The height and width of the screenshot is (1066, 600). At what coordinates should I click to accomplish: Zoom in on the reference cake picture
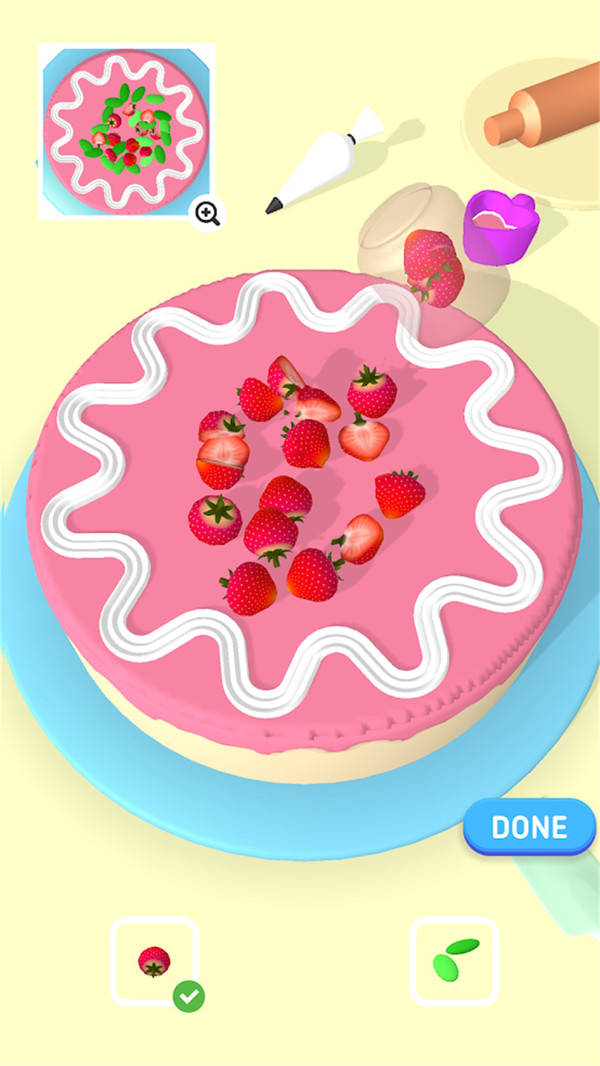click(x=208, y=213)
